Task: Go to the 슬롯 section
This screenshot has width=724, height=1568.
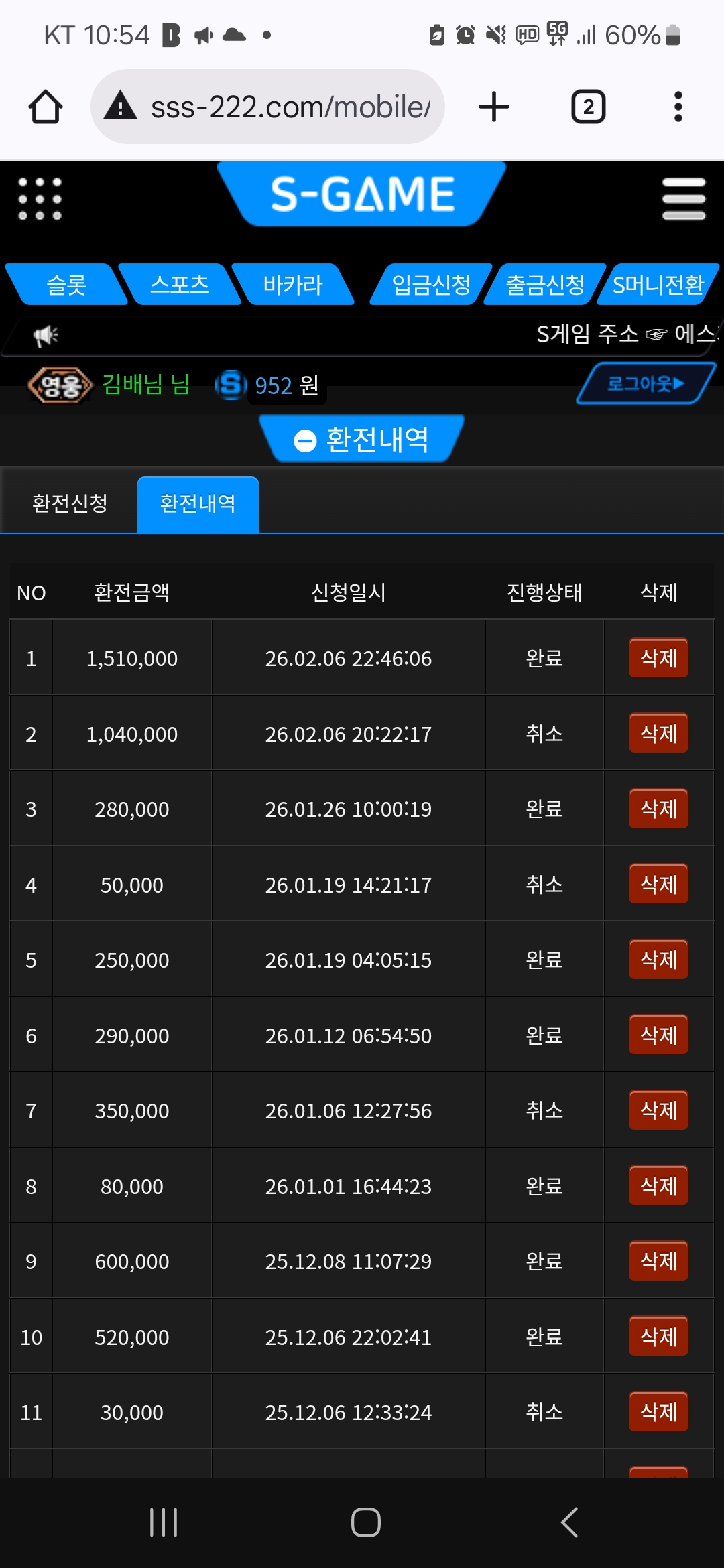Action: coord(66,285)
